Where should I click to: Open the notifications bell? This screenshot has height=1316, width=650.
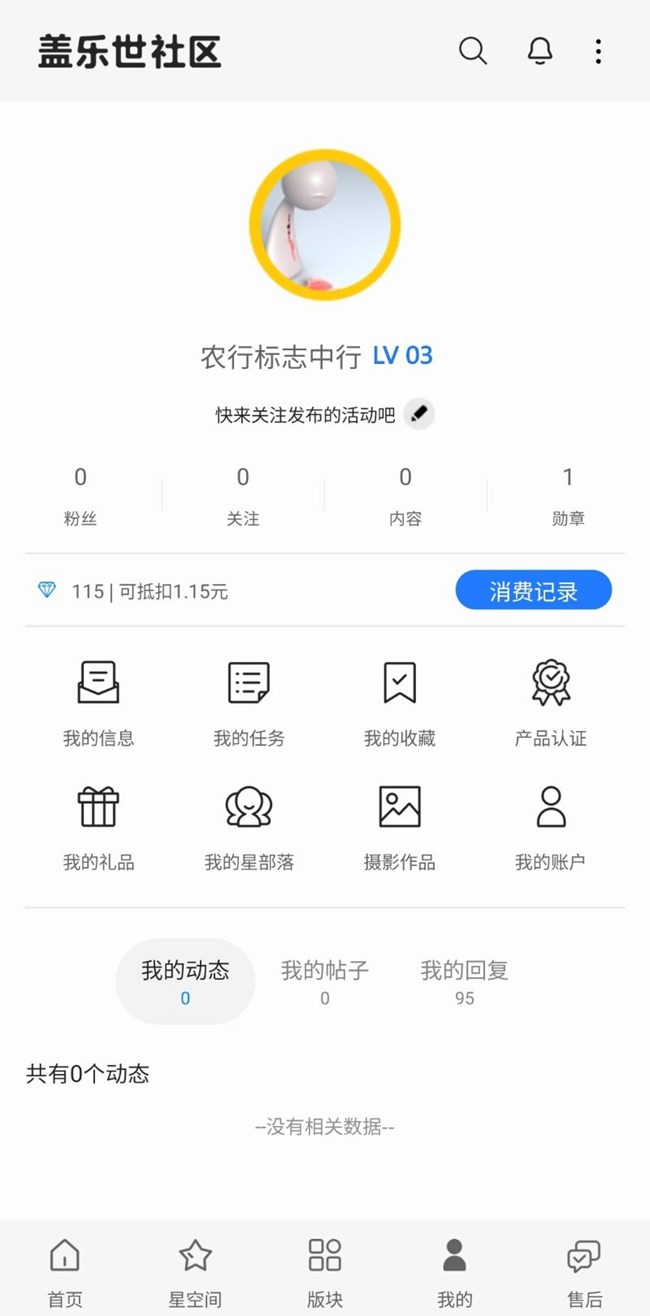[540, 51]
